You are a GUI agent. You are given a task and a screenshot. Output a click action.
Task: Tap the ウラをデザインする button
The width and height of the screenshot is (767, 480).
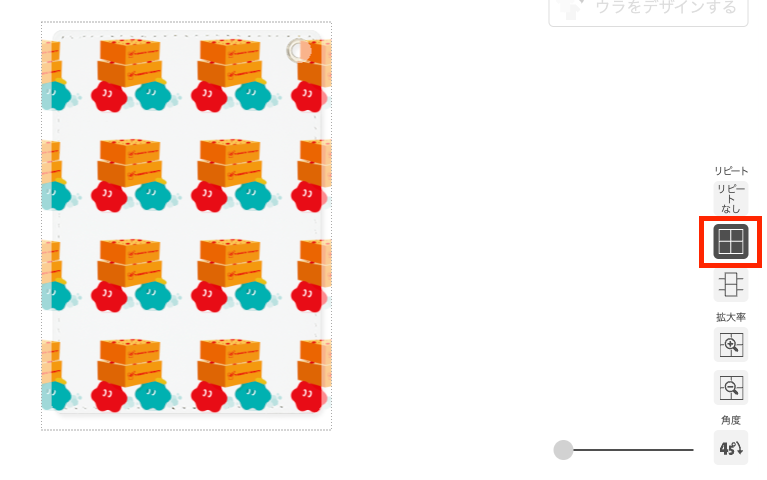[x=648, y=10]
